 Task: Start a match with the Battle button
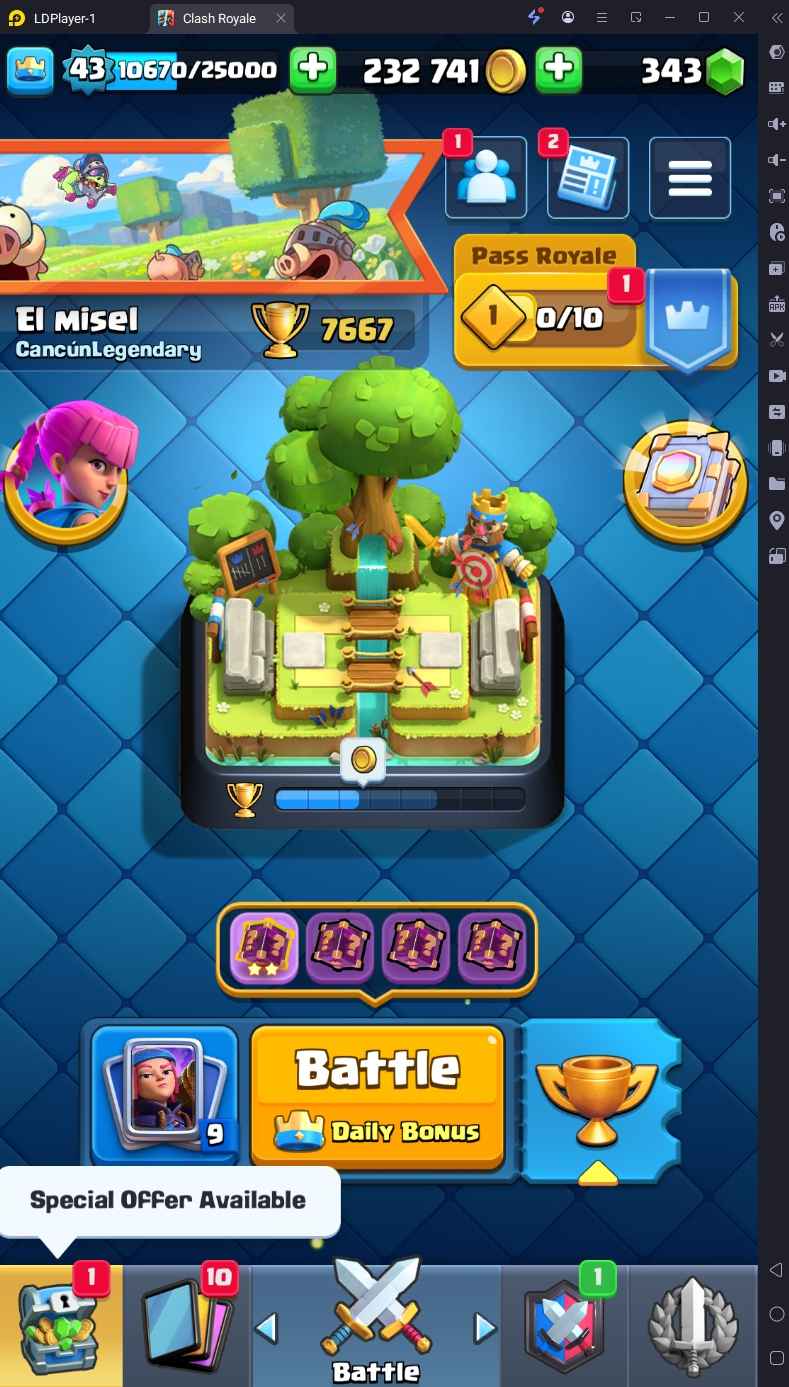pyautogui.click(x=377, y=1093)
